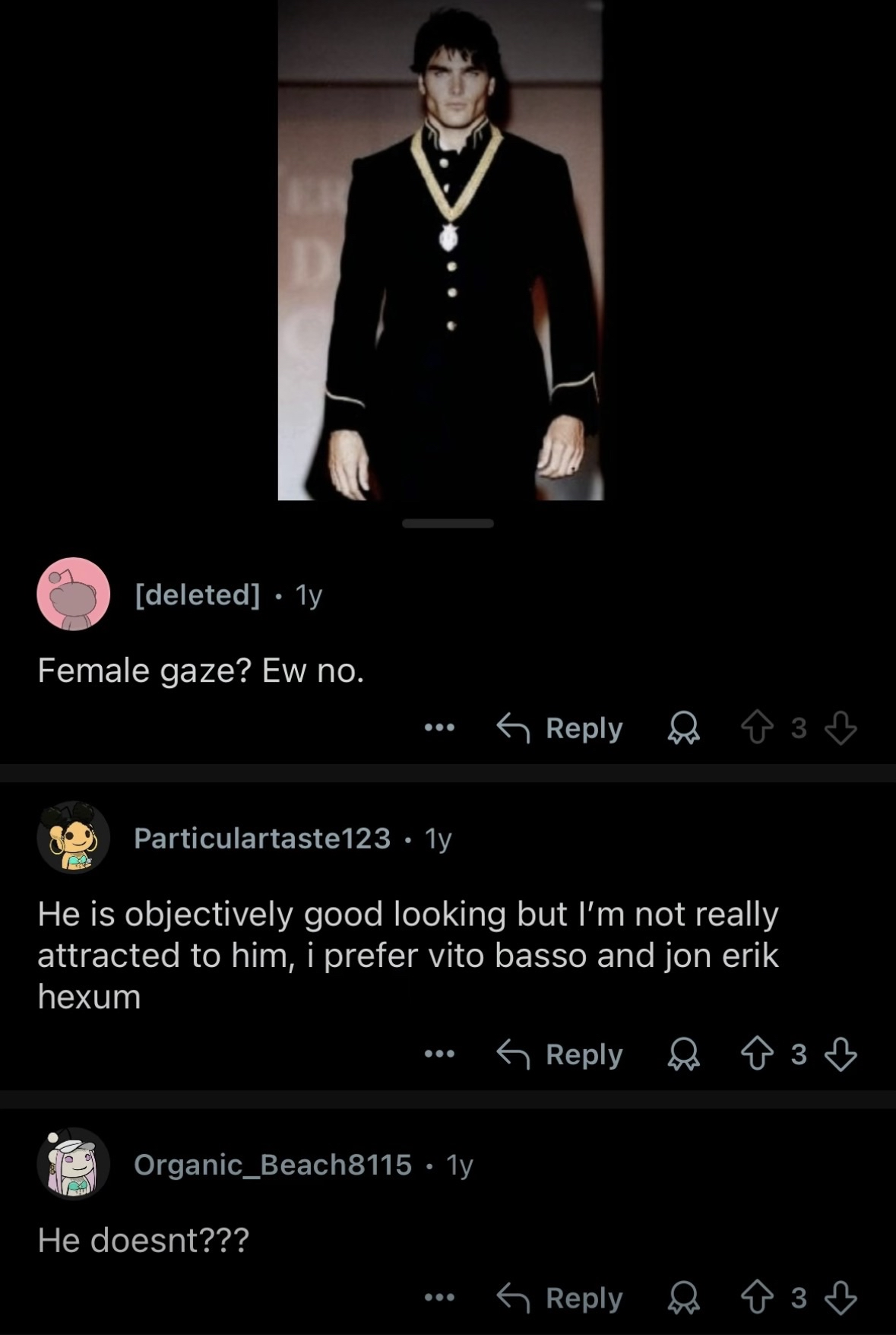Reply to the deleted user's comment
The width and height of the screenshot is (896, 1335).
pos(560,728)
